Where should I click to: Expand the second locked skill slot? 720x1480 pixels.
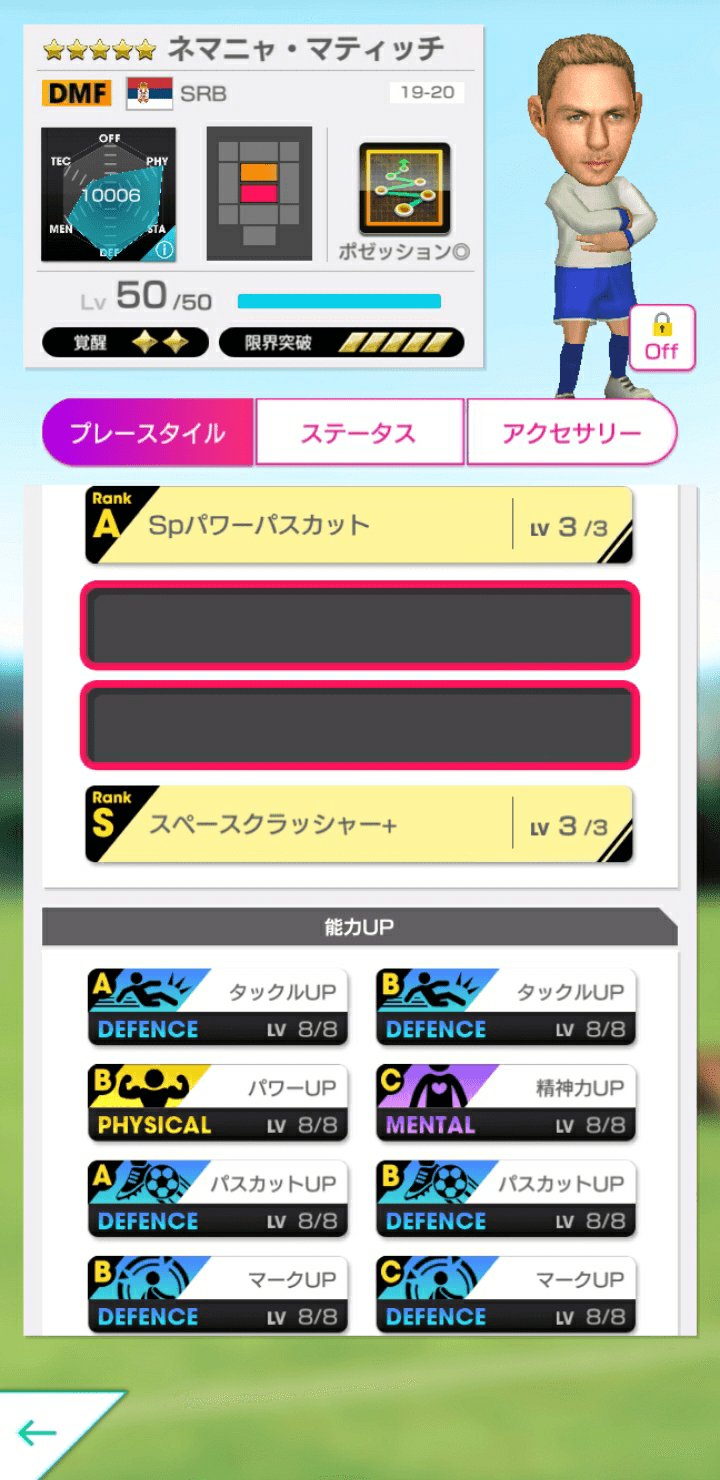[x=358, y=725]
